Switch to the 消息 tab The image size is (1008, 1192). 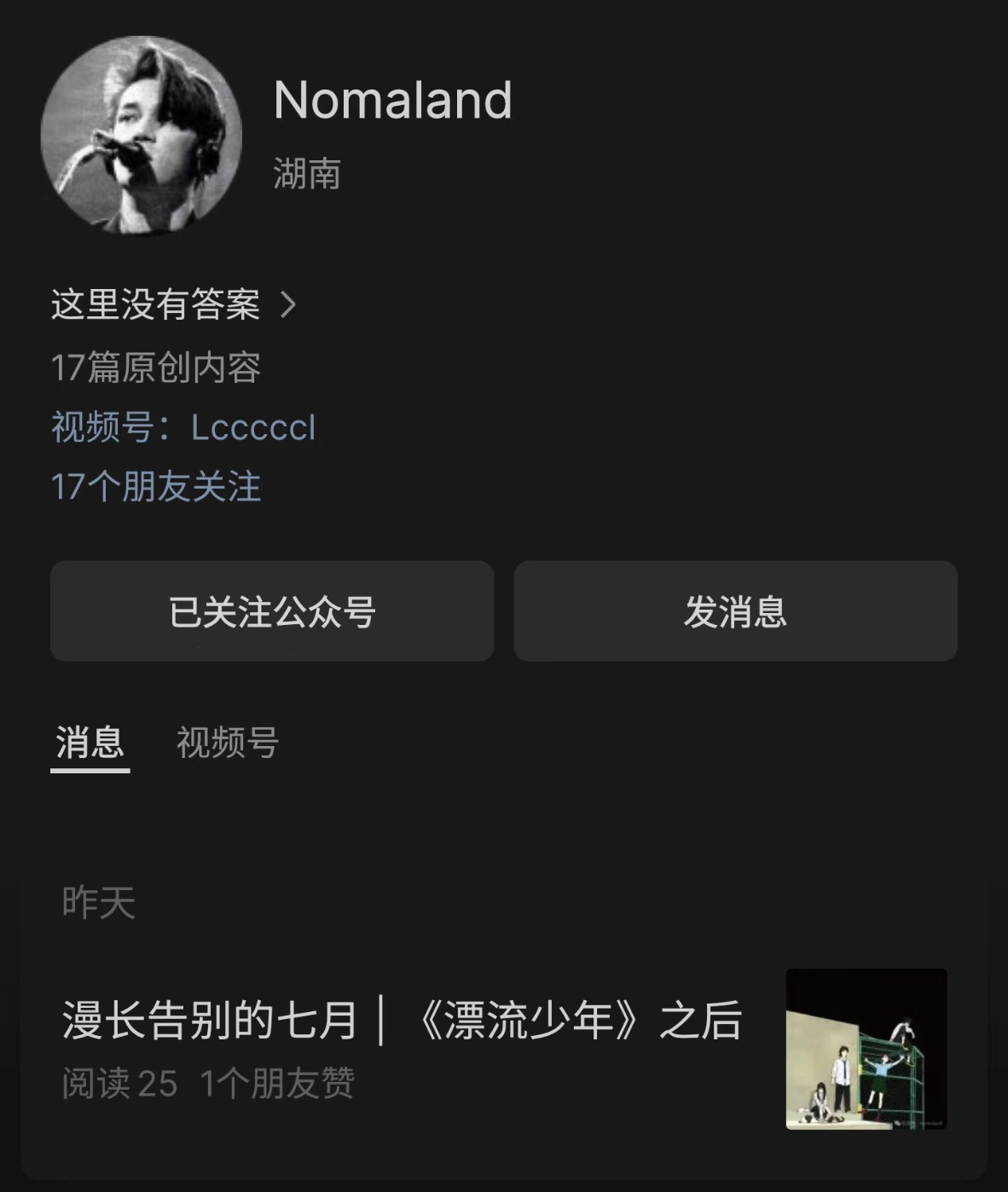90,743
